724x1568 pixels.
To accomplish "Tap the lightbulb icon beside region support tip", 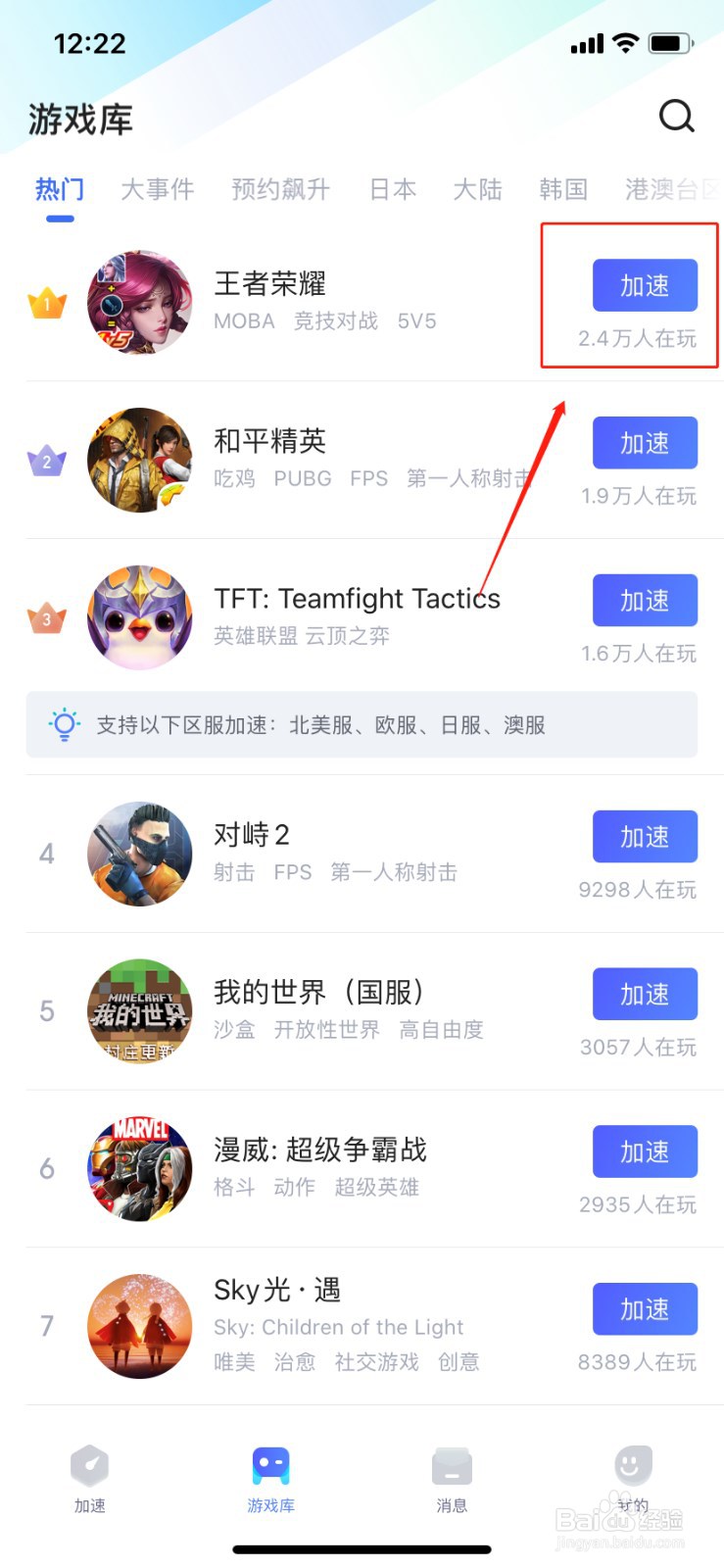I will tap(63, 725).
